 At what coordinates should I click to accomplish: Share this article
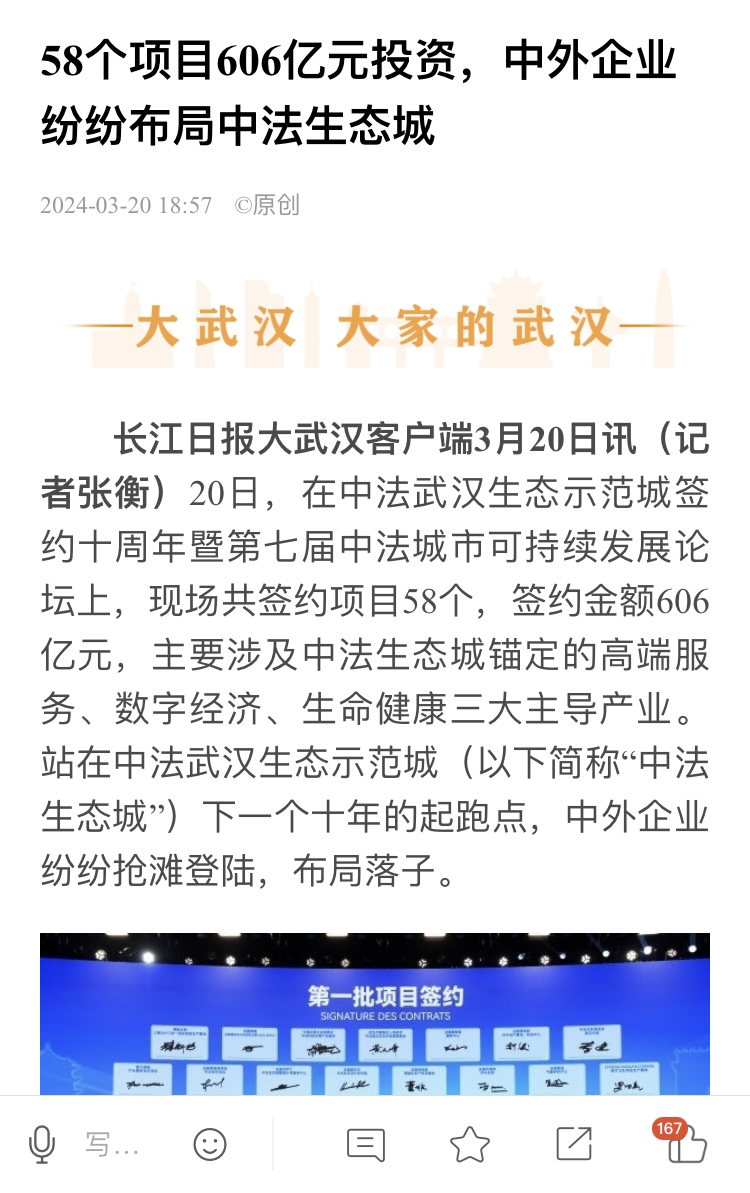pos(574,1144)
